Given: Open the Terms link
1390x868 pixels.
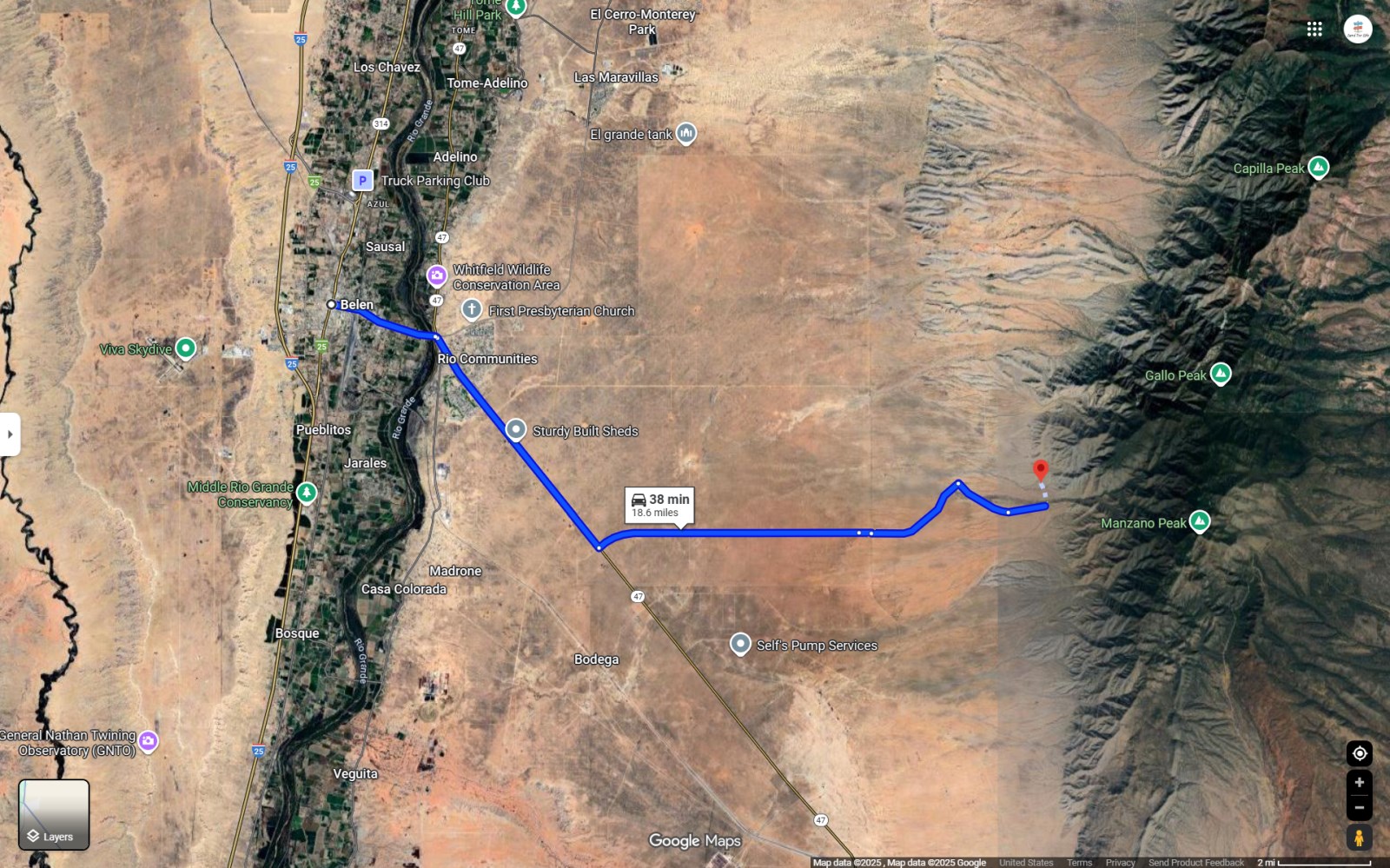Looking at the screenshot, I should point(1079,863).
